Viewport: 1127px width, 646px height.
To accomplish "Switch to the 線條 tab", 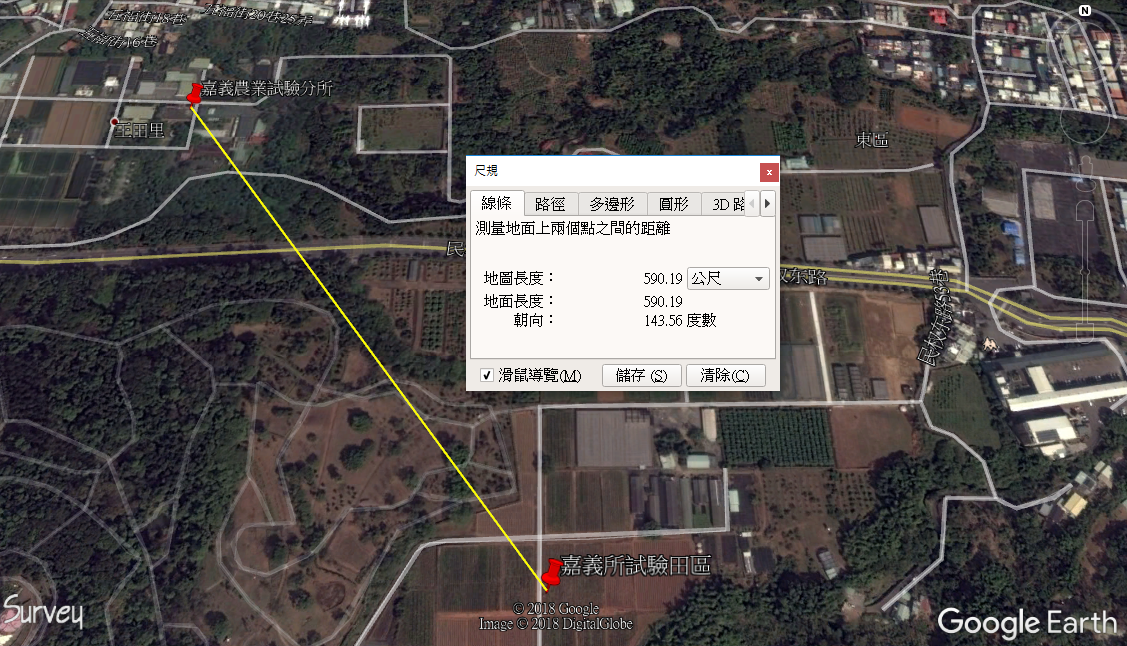I will pos(497,204).
